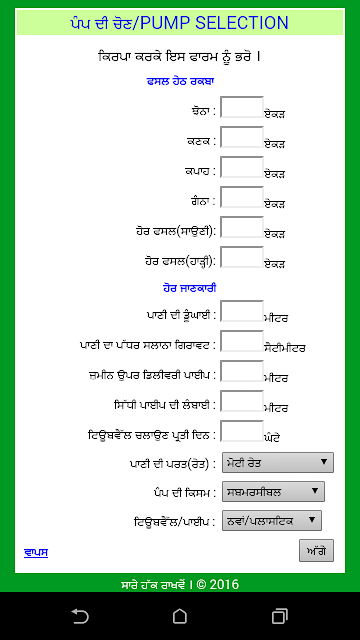Select the ਹੋਰ ਫਸਲ(ਸਾਉਣੀ) input field

tap(242, 227)
